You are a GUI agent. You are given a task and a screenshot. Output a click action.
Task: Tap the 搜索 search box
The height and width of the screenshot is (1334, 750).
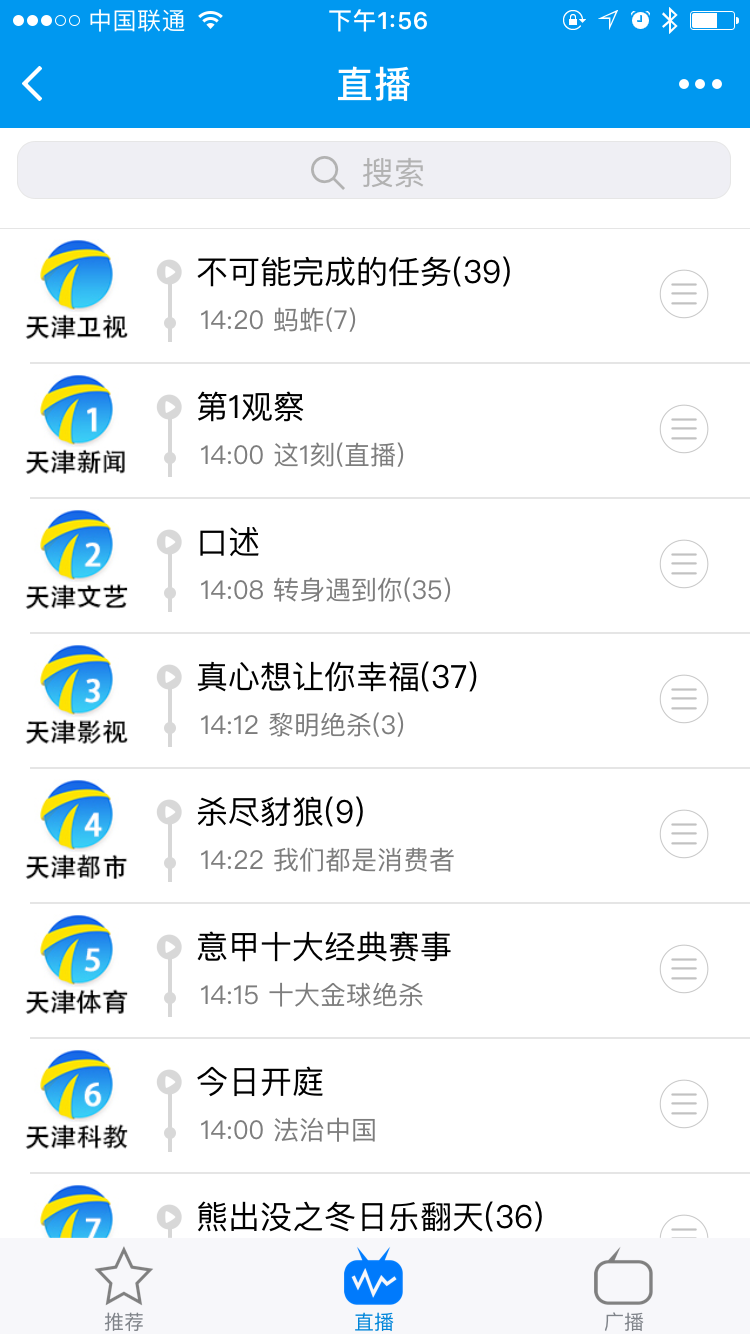click(x=374, y=172)
